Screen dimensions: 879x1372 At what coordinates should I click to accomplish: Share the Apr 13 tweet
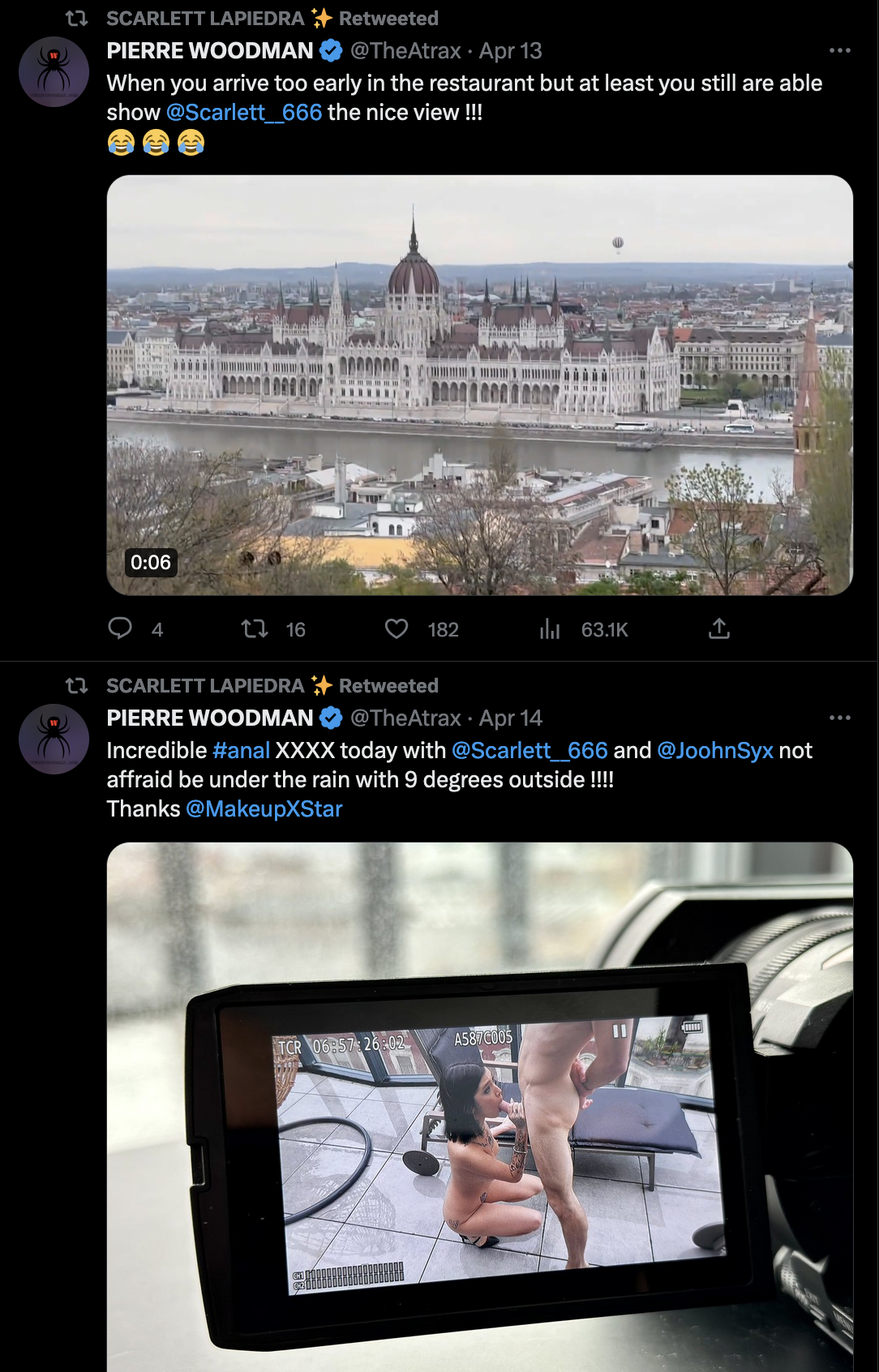click(719, 628)
